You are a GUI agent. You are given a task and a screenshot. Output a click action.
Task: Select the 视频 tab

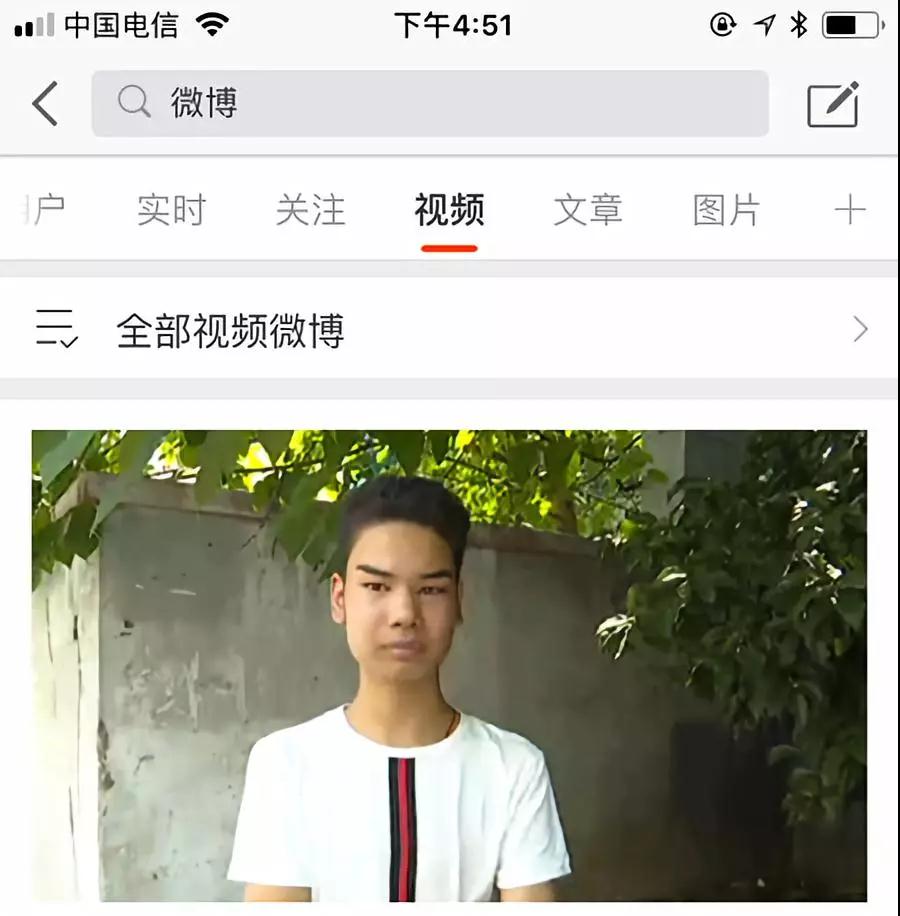click(449, 211)
